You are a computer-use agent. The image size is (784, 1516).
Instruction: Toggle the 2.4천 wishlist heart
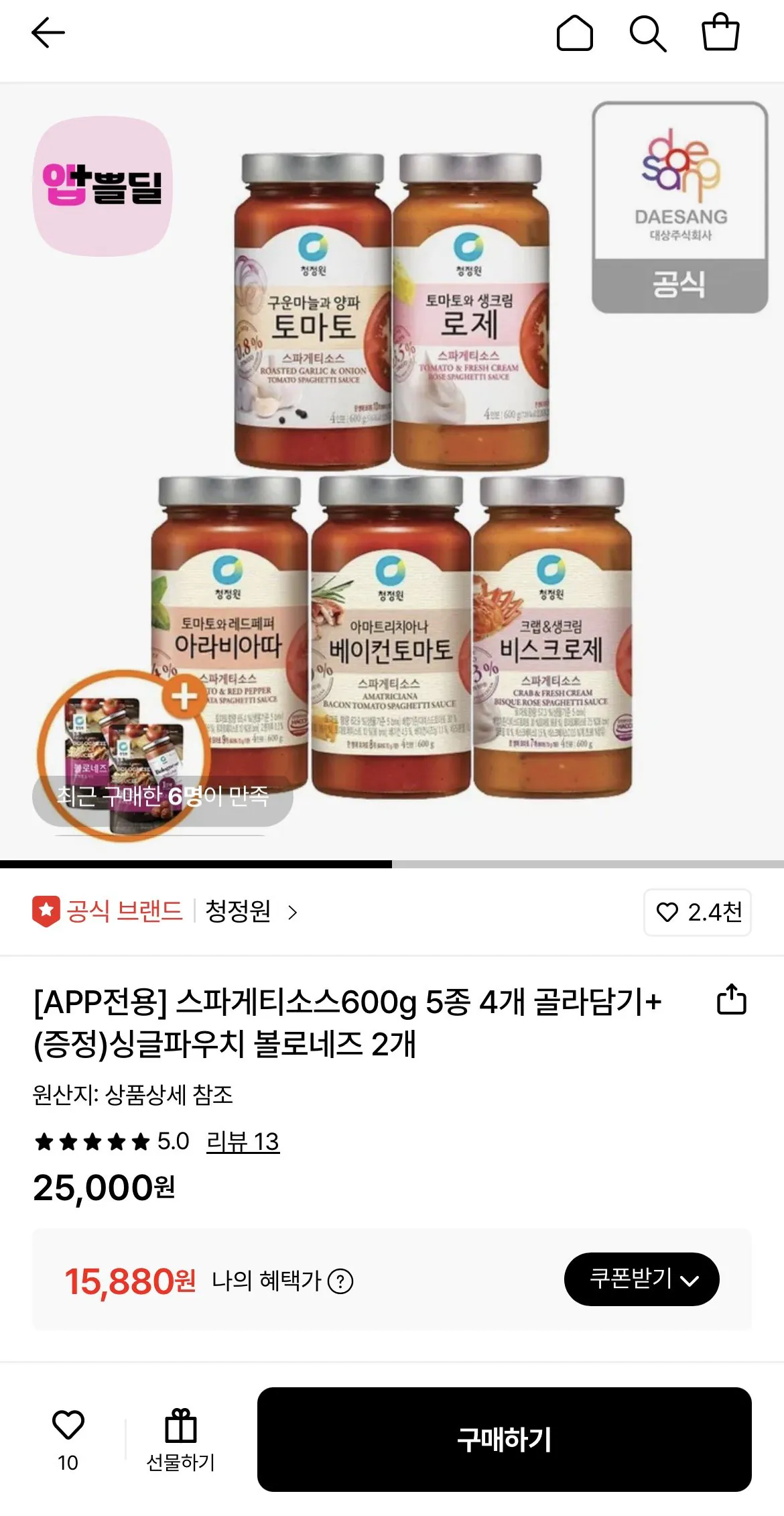coord(696,913)
